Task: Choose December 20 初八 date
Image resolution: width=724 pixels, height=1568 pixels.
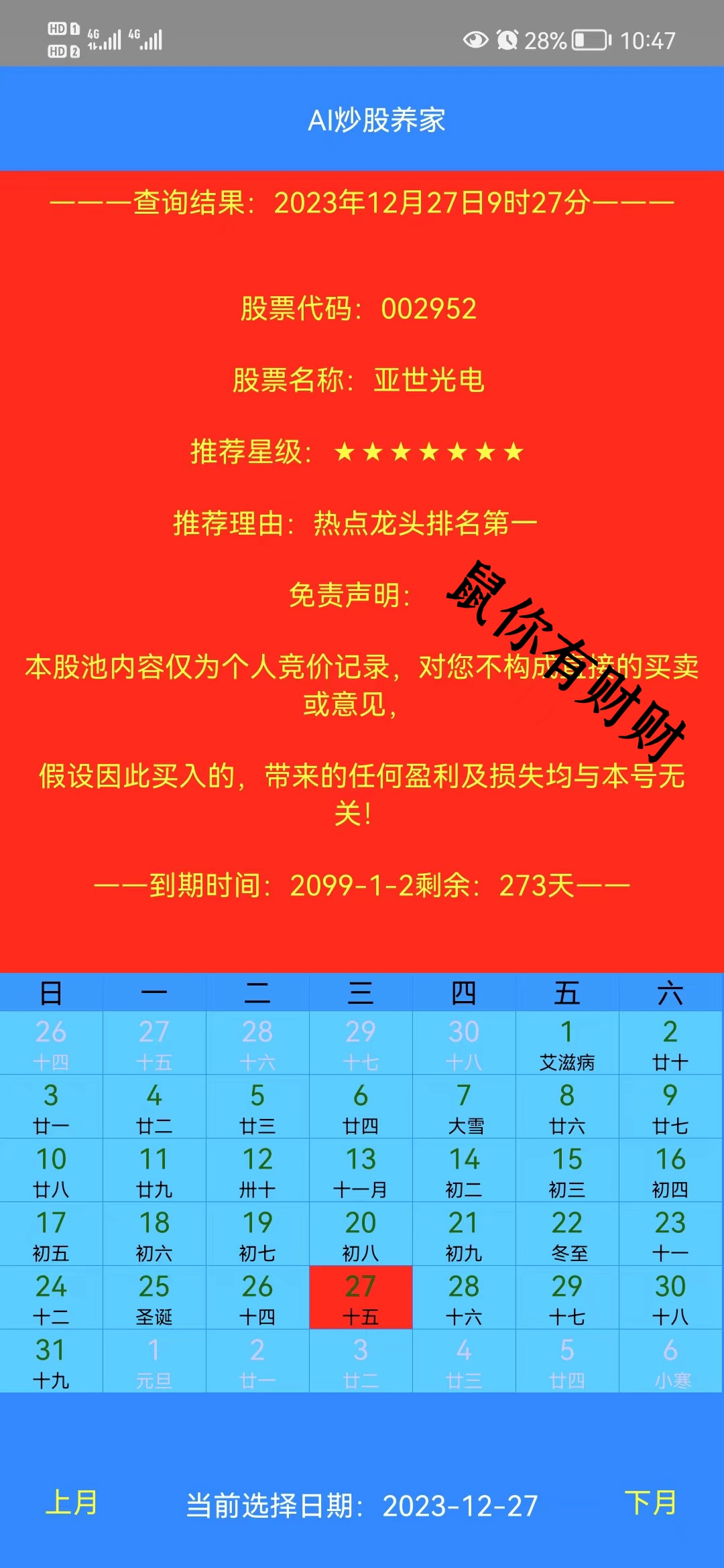Action: [361, 1234]
